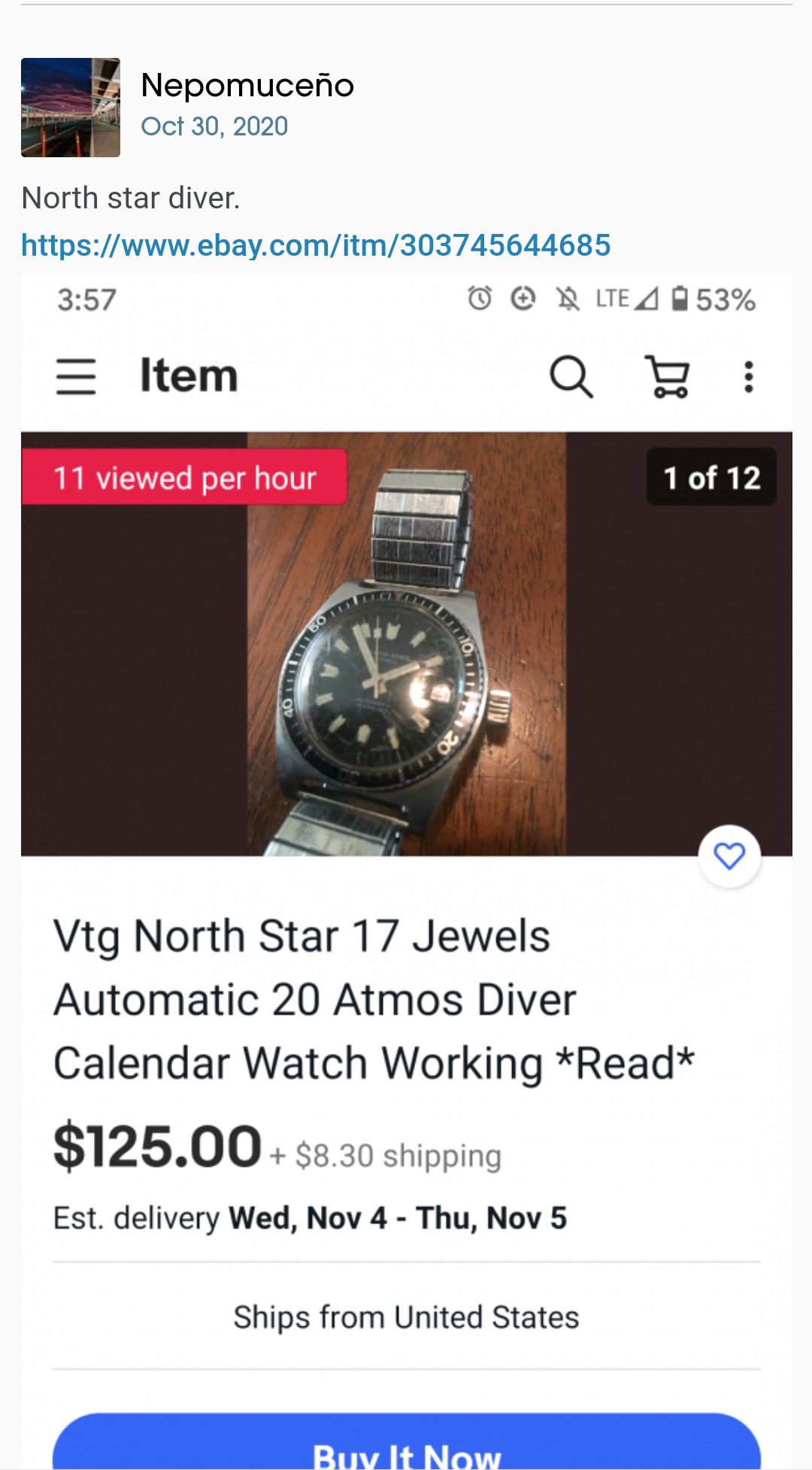Tap the Nepomuceño username
The height and width of the screenshot is (1470, 812).
coord(247,85)
